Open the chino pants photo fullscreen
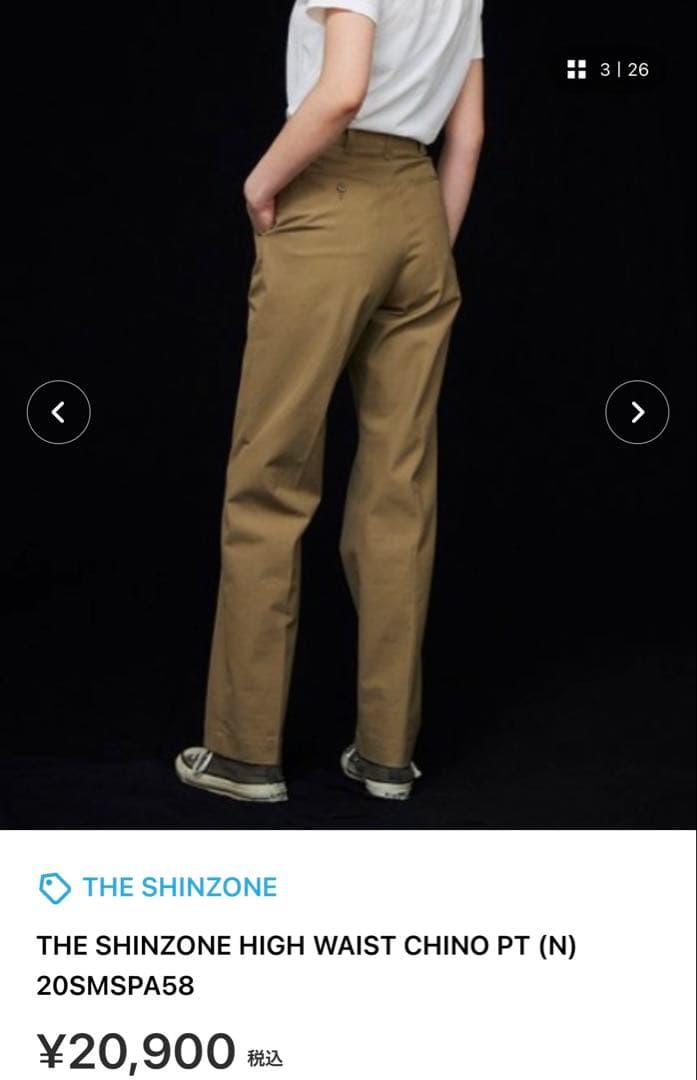The height and width of the screenshot is (1080, 697). [x=340, y=450]
